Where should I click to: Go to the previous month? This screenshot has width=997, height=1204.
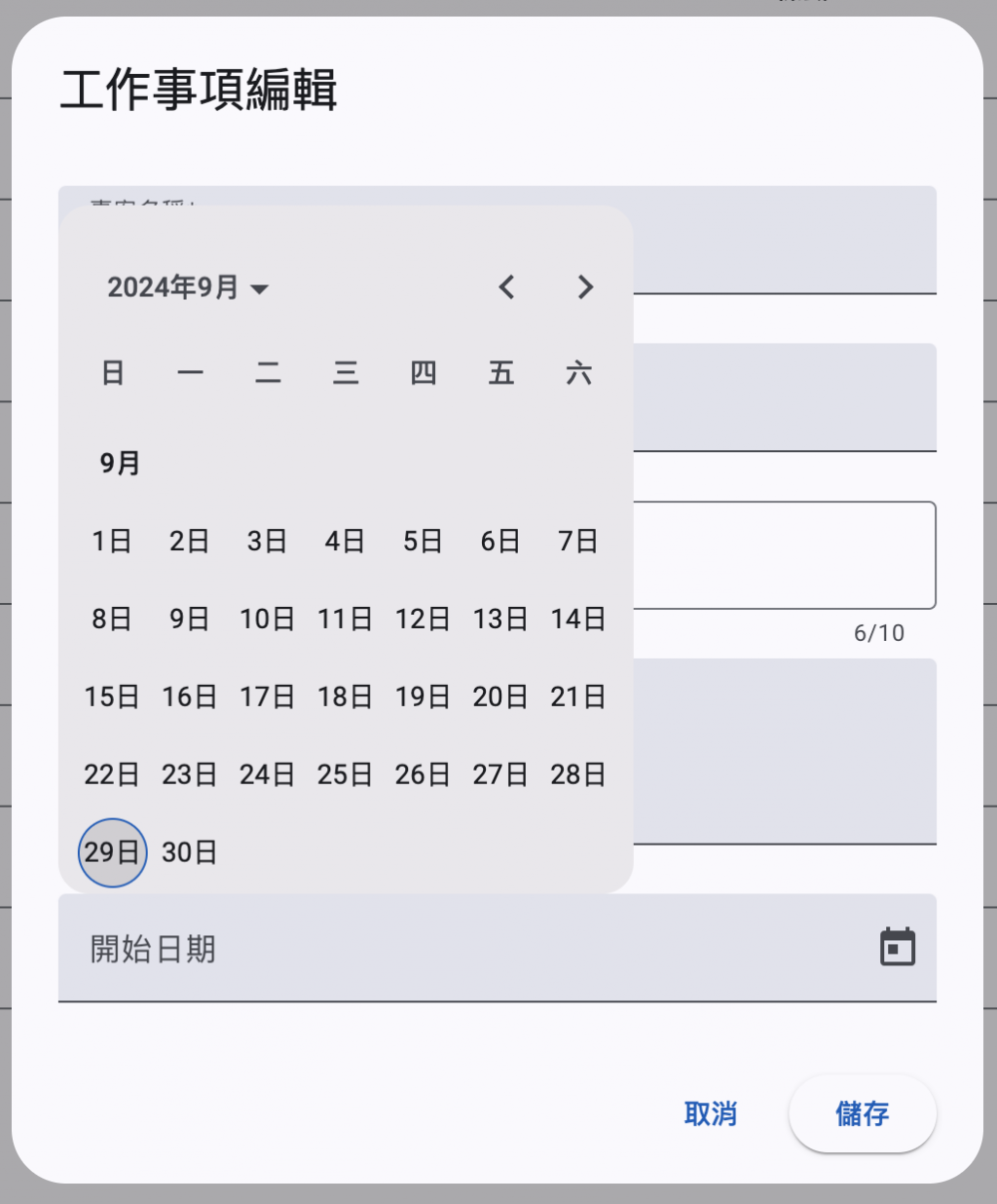click(506, 287)
